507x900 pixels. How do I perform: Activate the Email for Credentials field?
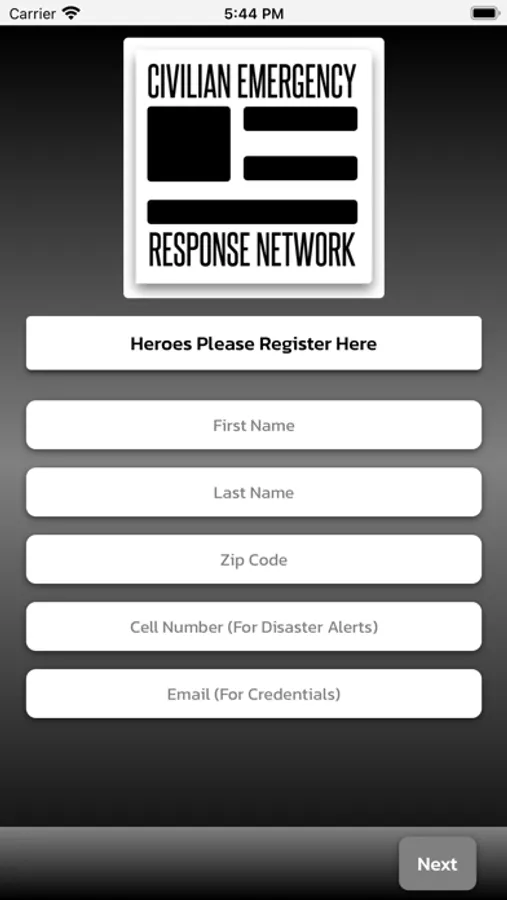pos(254,693)
